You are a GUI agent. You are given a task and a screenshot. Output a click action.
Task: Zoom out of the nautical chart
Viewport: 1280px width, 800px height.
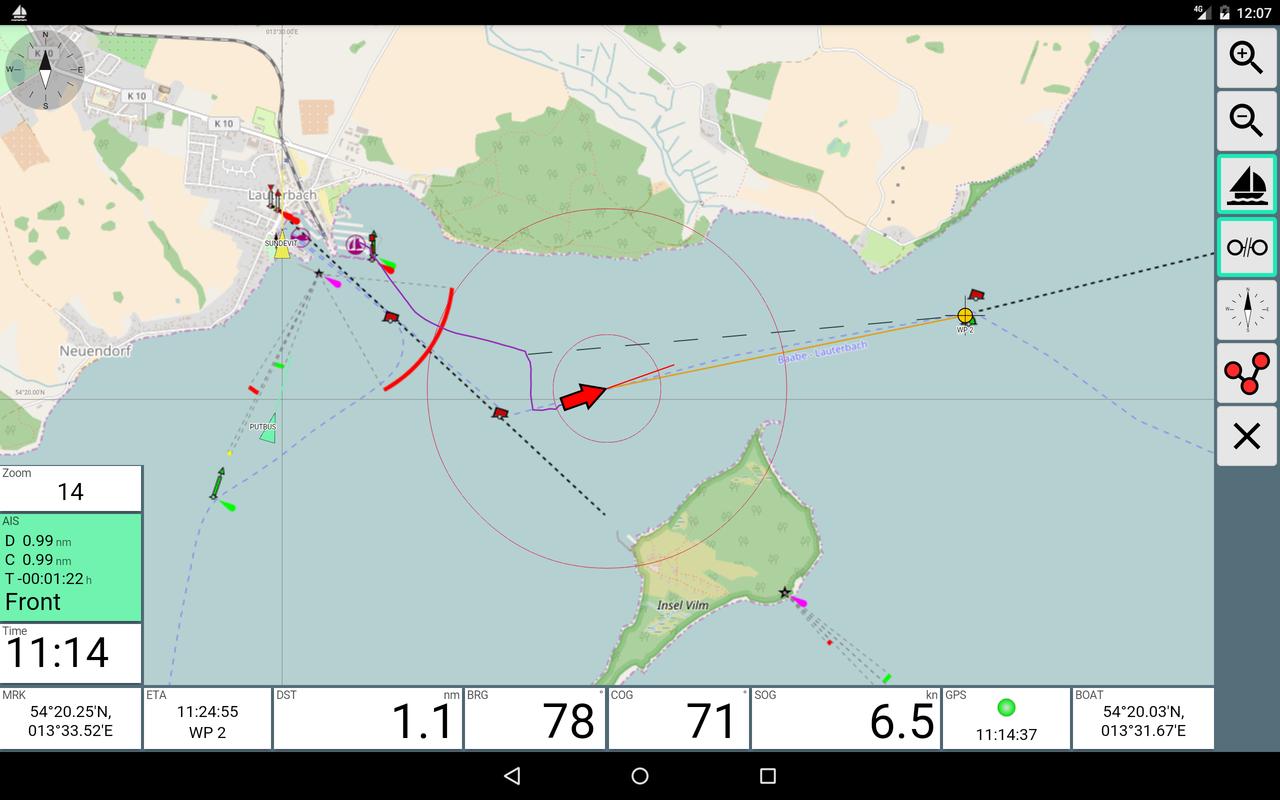click(1246, 121)
